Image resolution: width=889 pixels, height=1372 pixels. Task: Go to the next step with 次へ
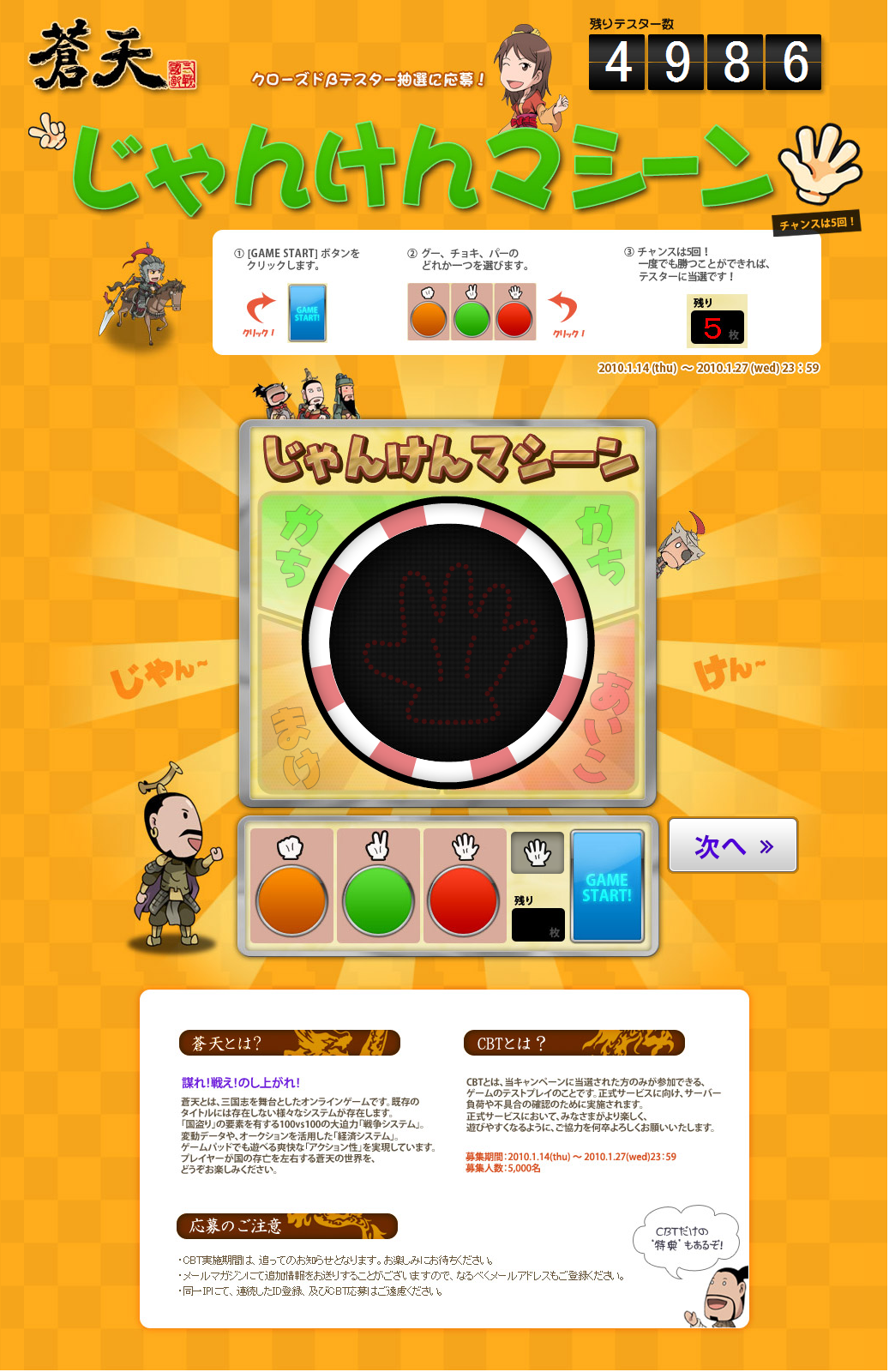coord(733,845)
